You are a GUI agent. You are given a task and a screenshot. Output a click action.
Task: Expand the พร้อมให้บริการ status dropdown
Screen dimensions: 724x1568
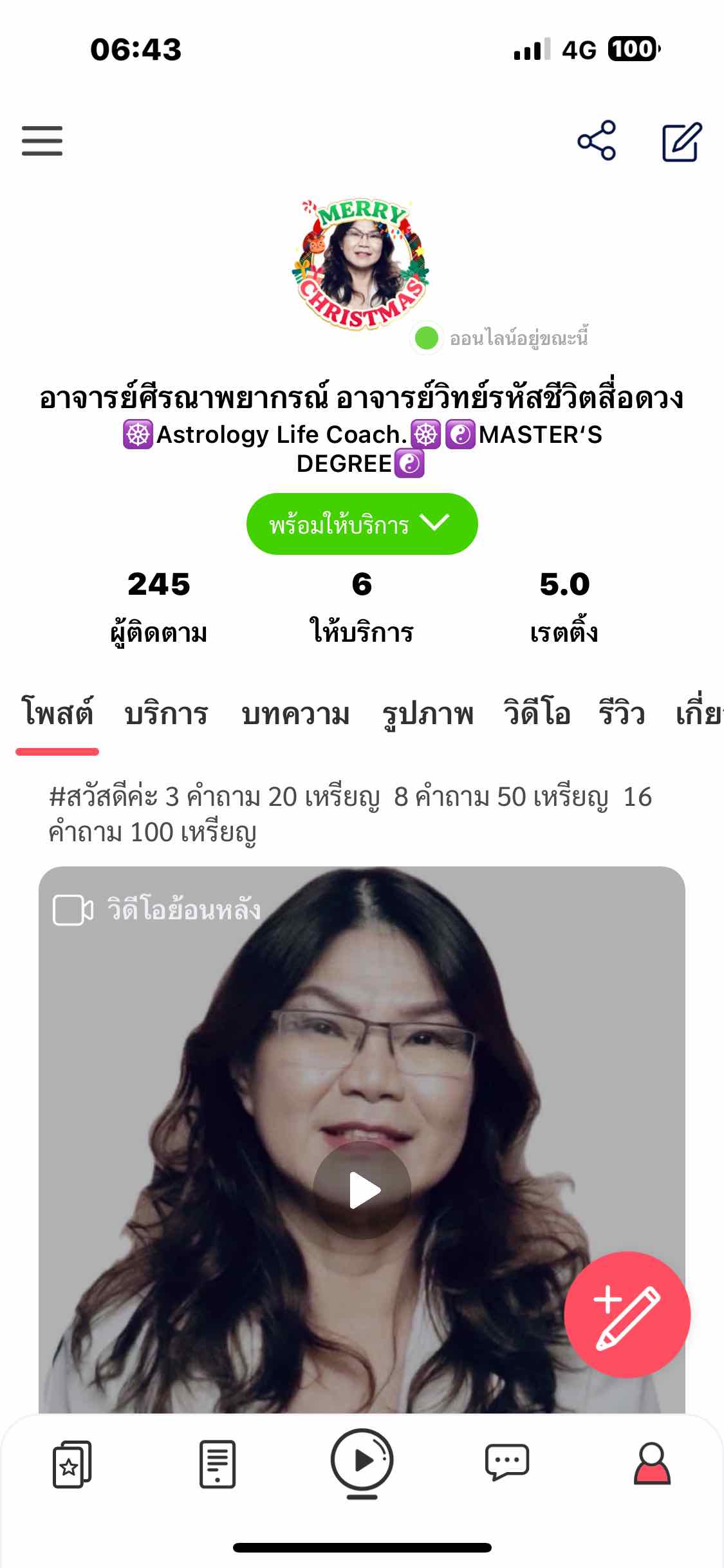(x=362, y=524)
